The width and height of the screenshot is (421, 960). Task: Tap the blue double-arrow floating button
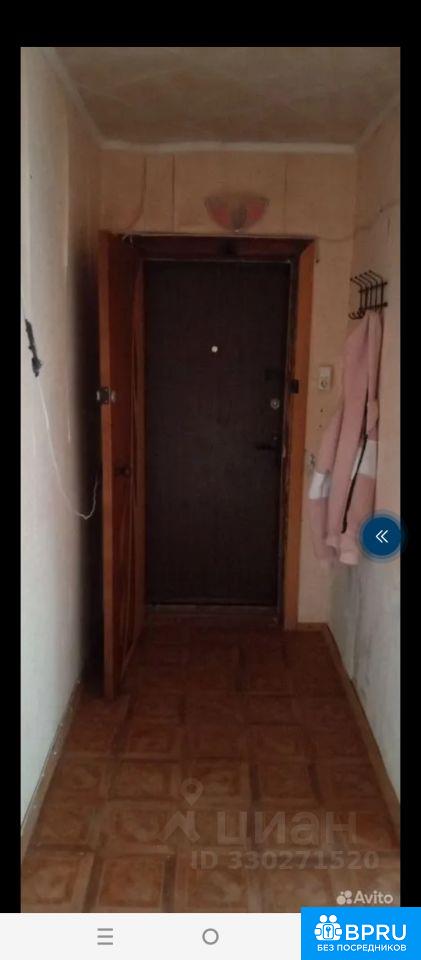click(381, 536)
